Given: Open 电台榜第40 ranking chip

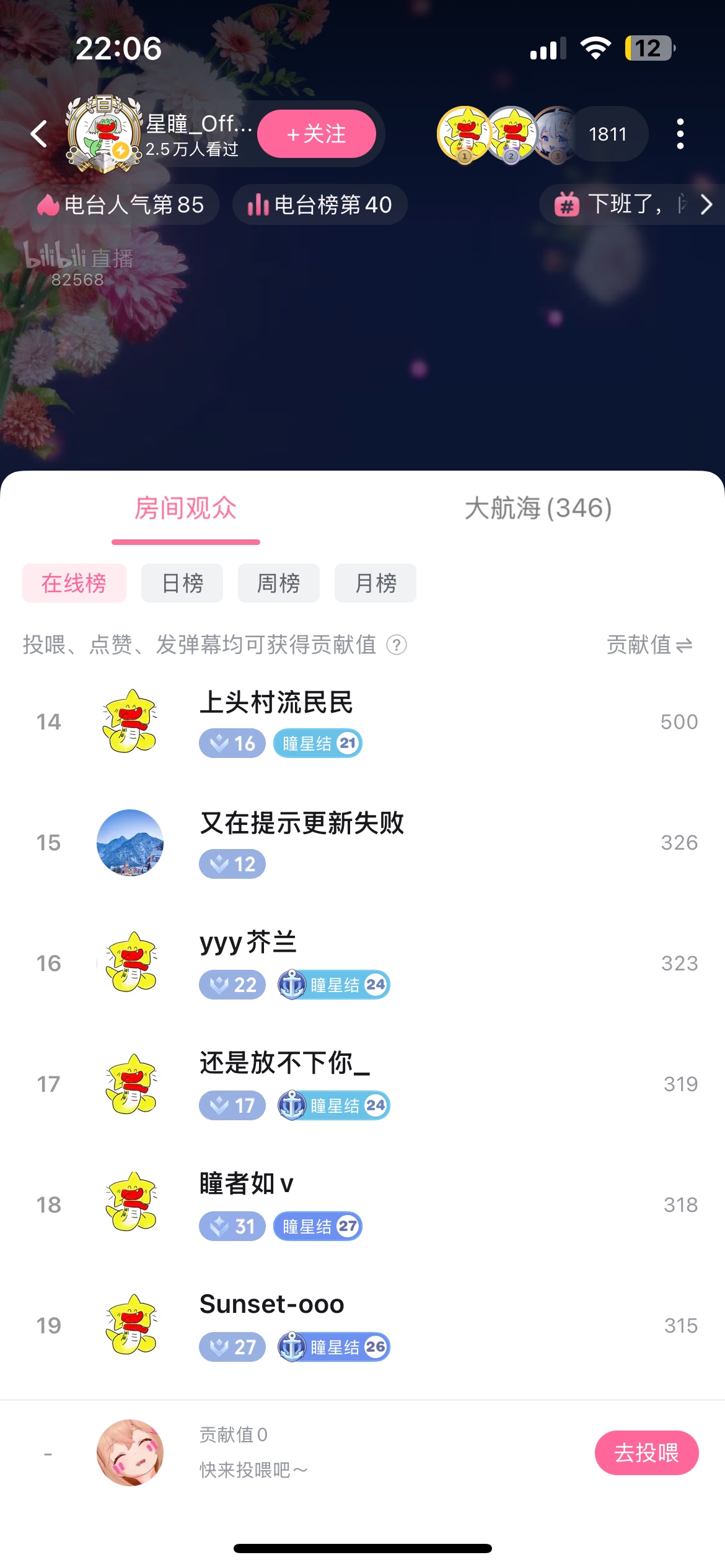Looking at the screenshot, I should [320, 204].
